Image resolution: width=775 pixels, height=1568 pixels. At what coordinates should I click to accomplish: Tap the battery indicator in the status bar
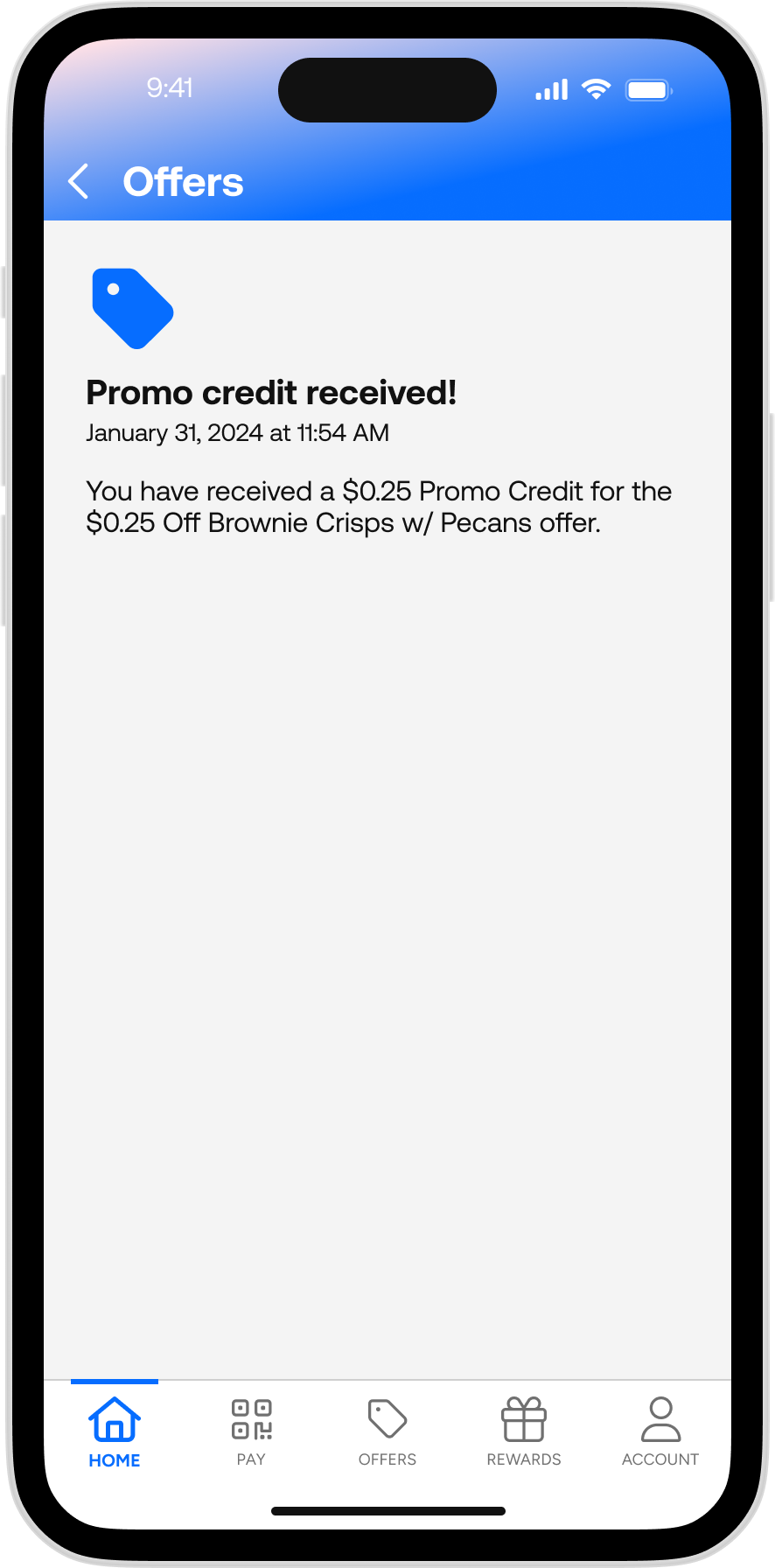point(648,88)
